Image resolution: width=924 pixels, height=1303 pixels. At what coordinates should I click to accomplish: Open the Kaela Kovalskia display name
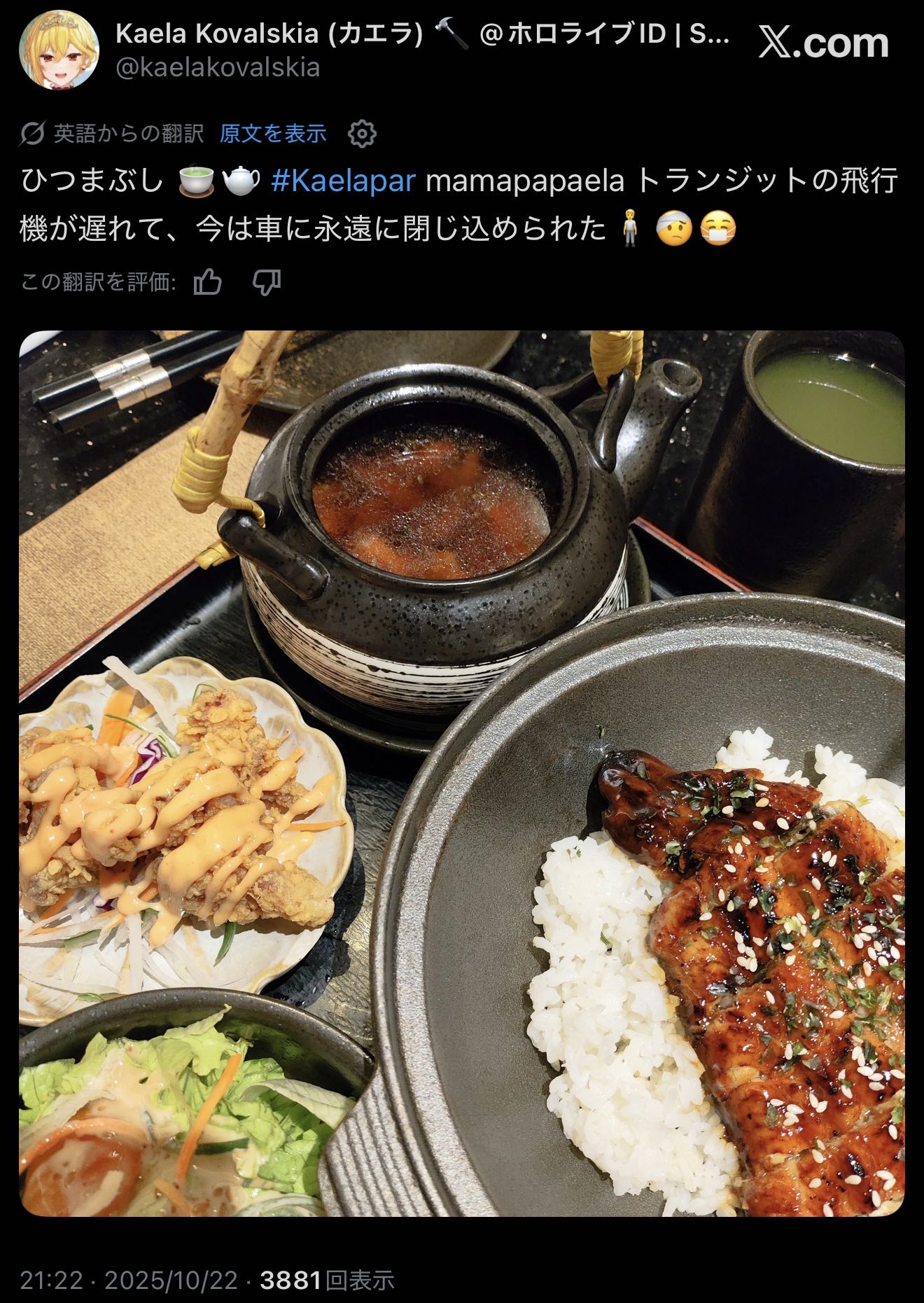(x=269, y=33)
